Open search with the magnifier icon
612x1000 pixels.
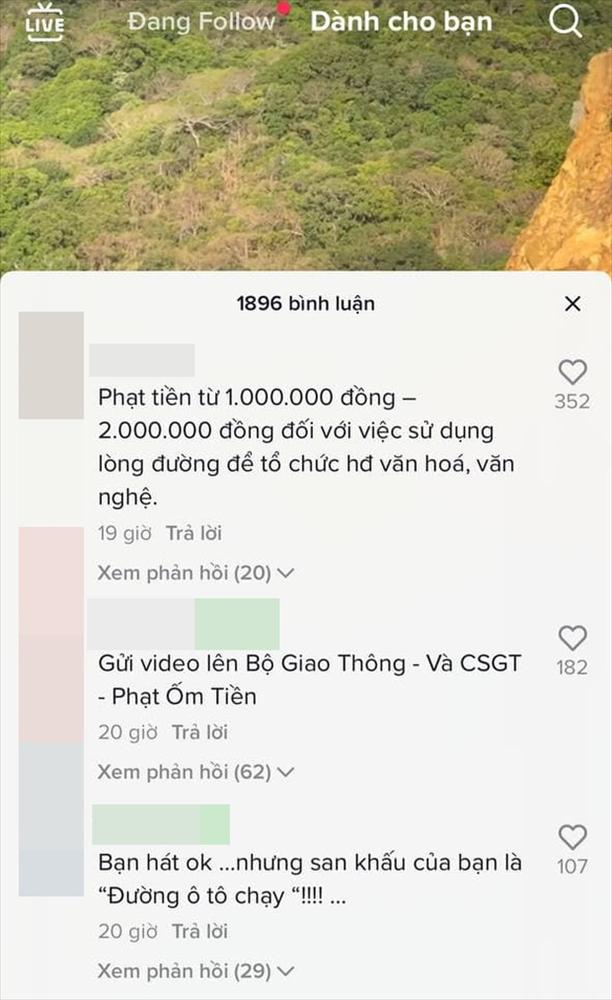pos(566,22)
